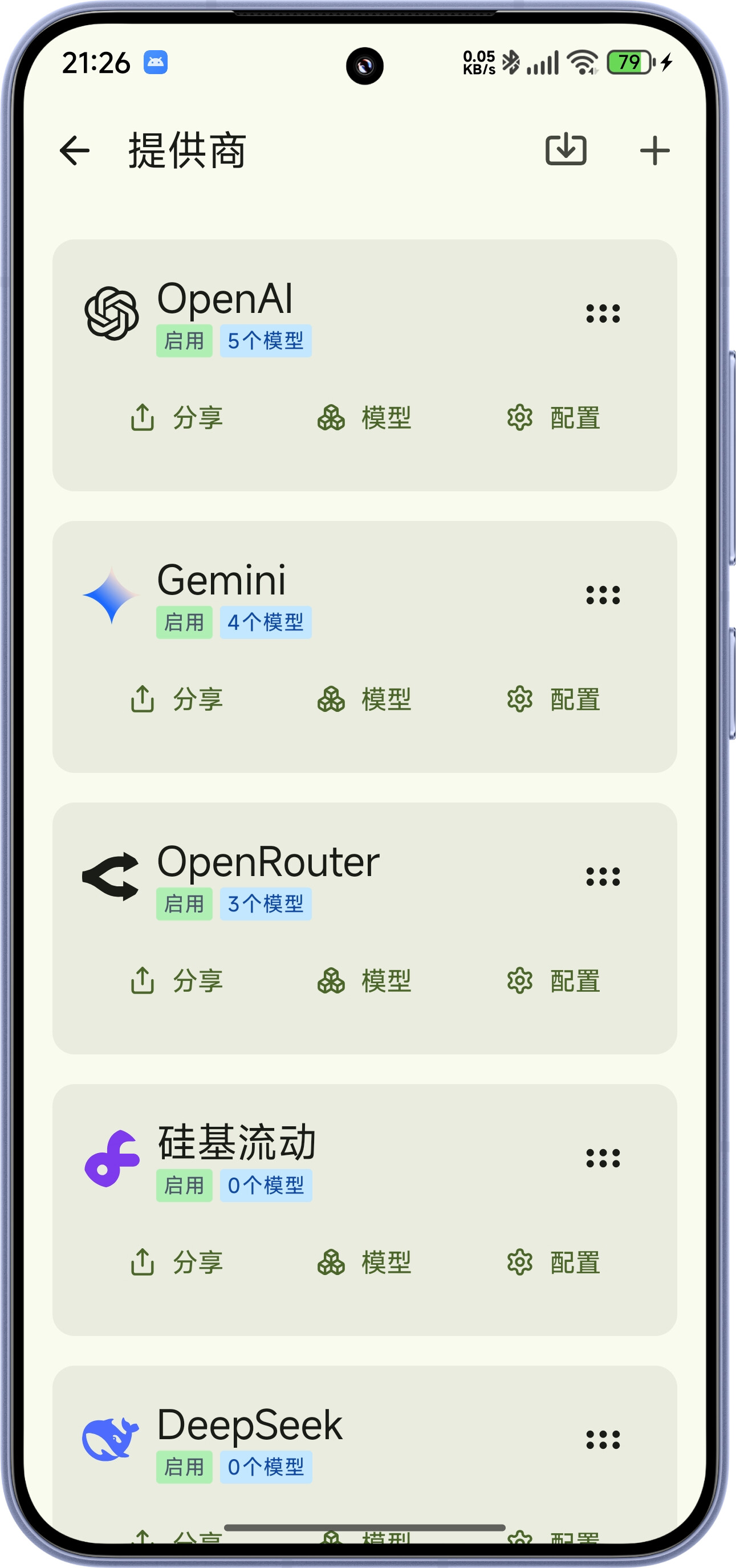Image resolution: width=736 pixels, height=1568 pixels.
Task: View Gemini's 模型 list
Action: [365, 699]
